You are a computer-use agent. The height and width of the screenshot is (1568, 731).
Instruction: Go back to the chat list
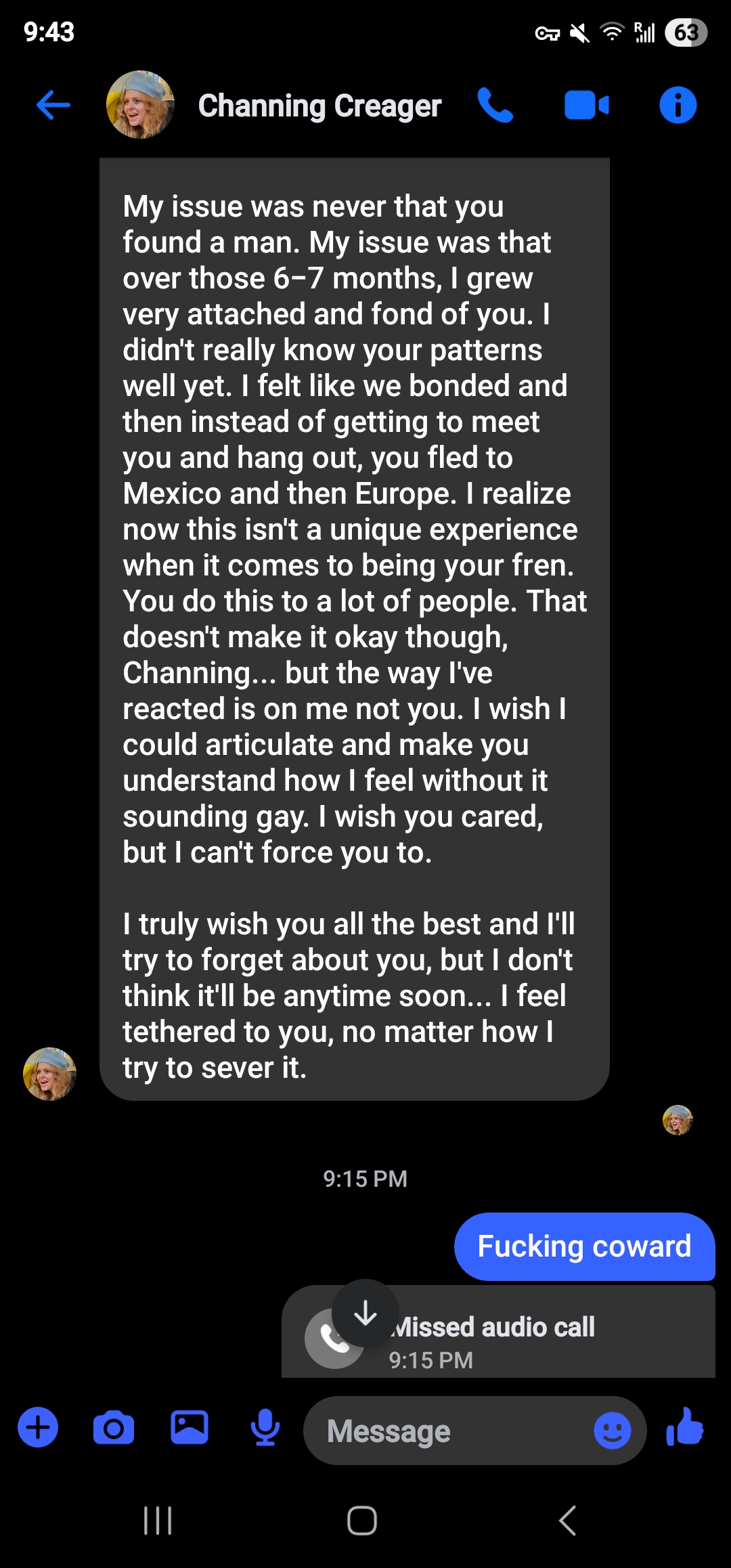click(53, 106)
